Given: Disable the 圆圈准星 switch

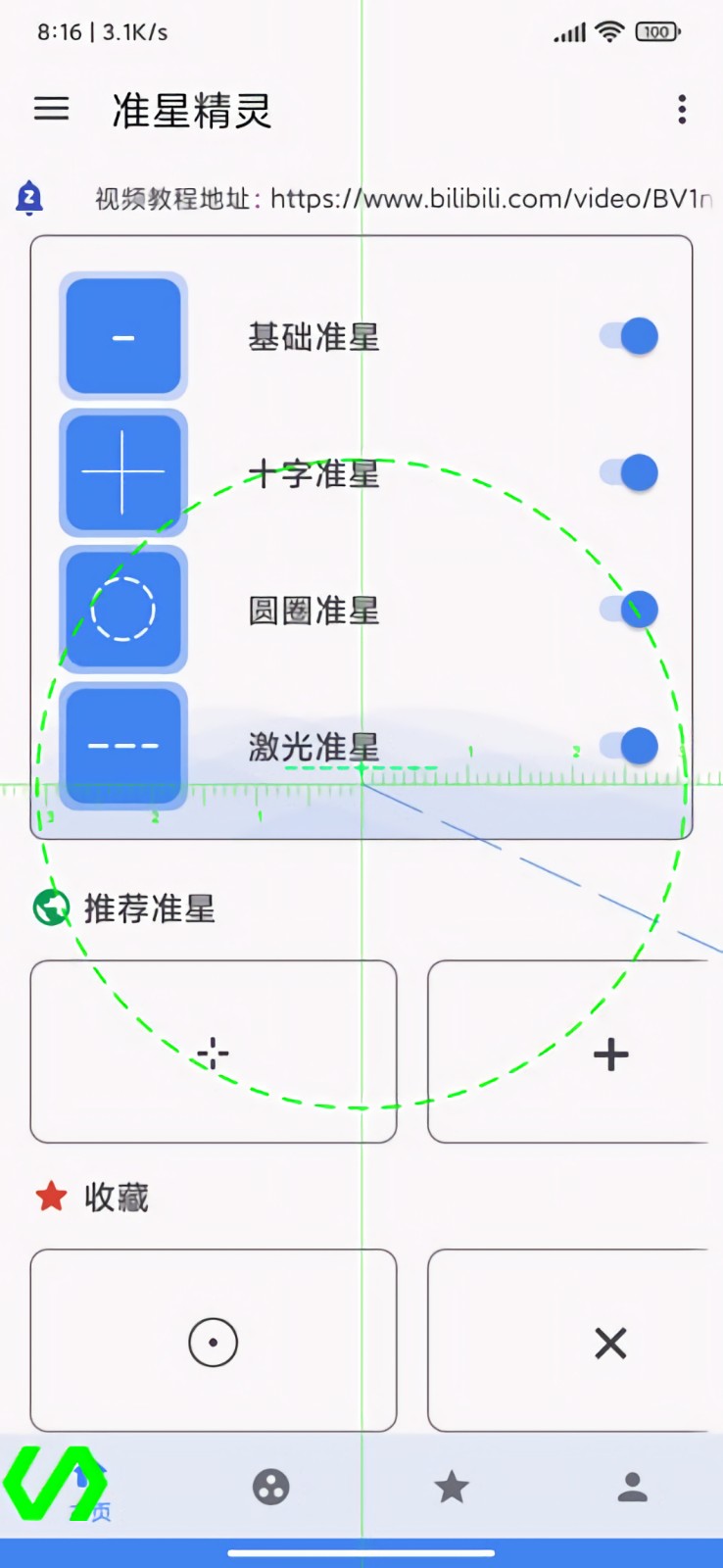Looking at the screenshot, I should point(630,610).
